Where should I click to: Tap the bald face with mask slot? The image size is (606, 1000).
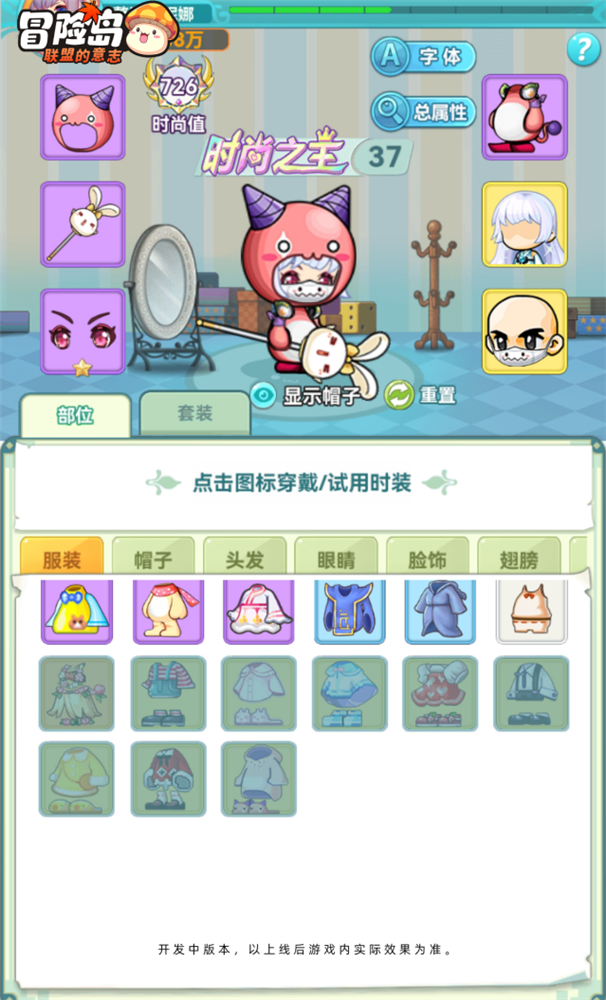[x=524, y=331]
